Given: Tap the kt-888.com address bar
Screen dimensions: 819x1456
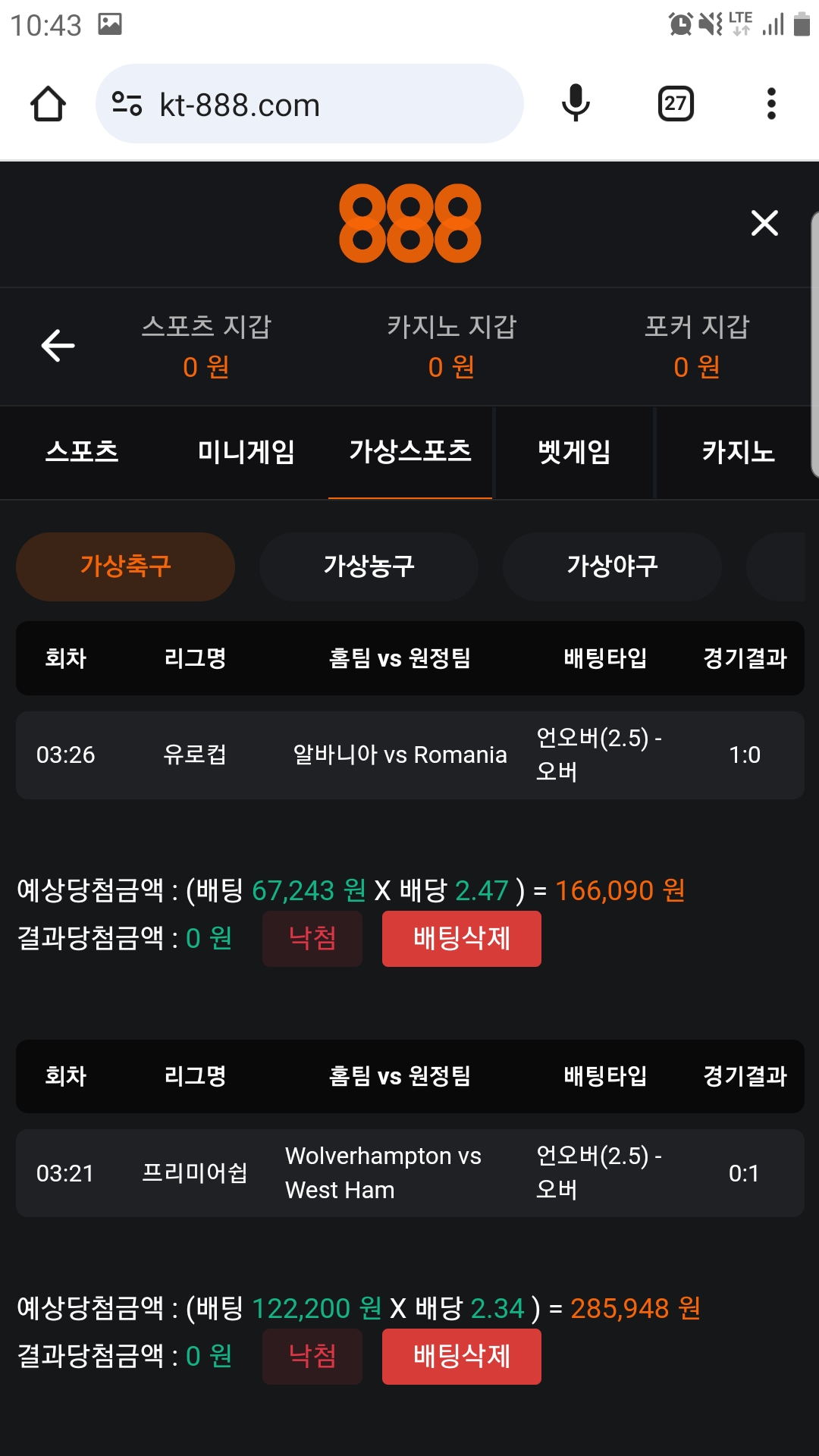Looking at the screenshot, I should click(309, 104).
